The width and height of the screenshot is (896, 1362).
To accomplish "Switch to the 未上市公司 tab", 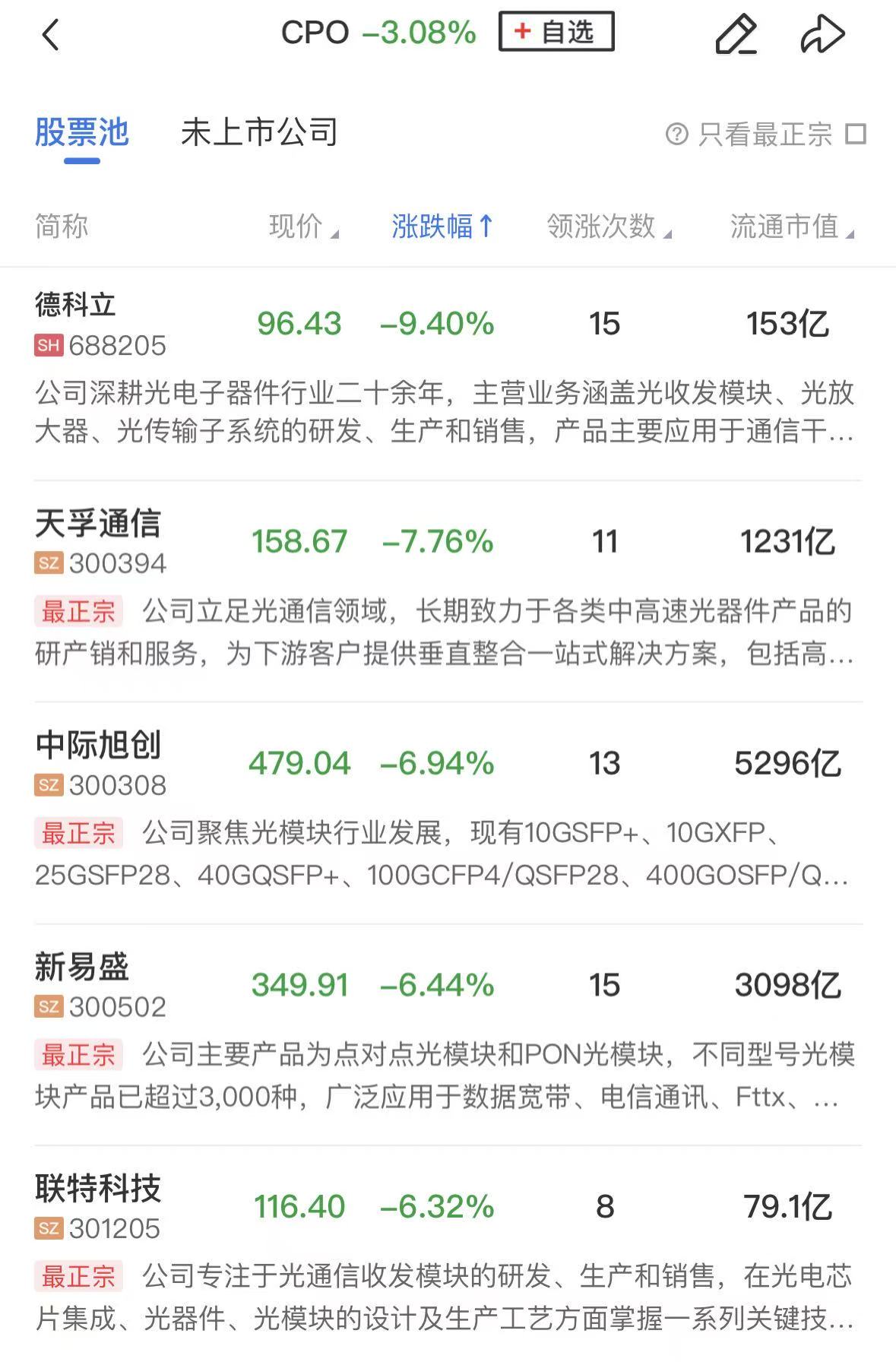I will click(259, 133).
